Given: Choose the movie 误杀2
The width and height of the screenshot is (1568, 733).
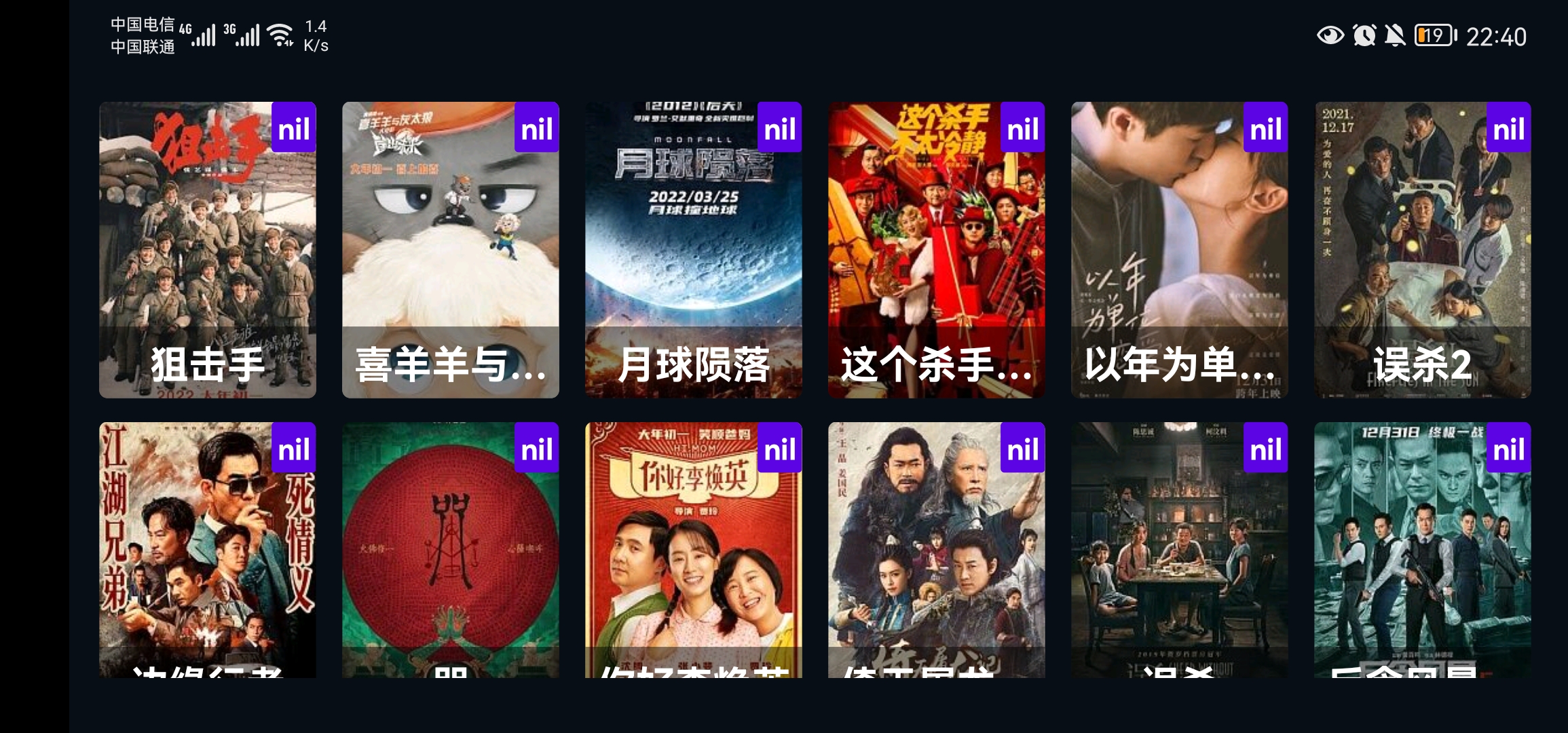Looking at the screenshot, I should pos(1423,250).
